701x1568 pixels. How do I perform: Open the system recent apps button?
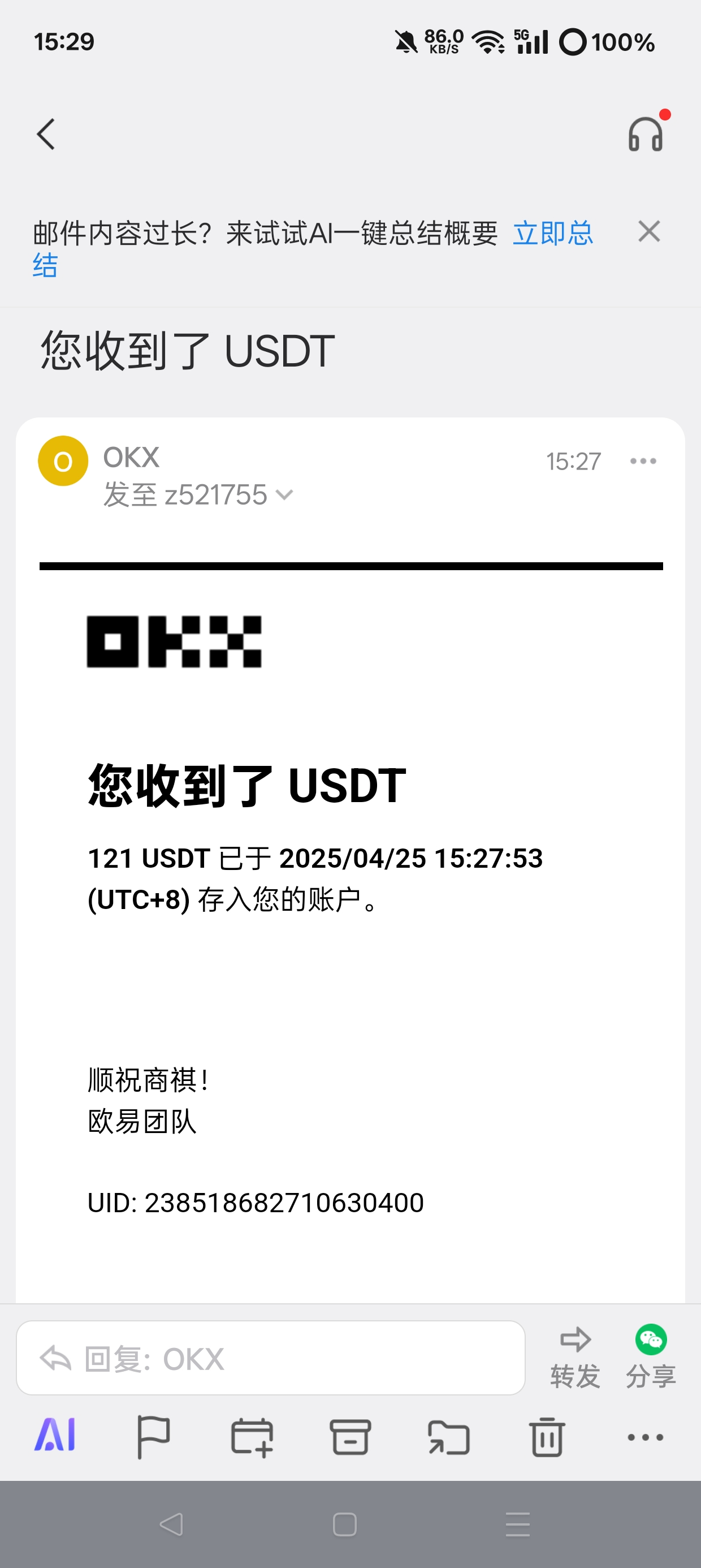(518, 1525)
